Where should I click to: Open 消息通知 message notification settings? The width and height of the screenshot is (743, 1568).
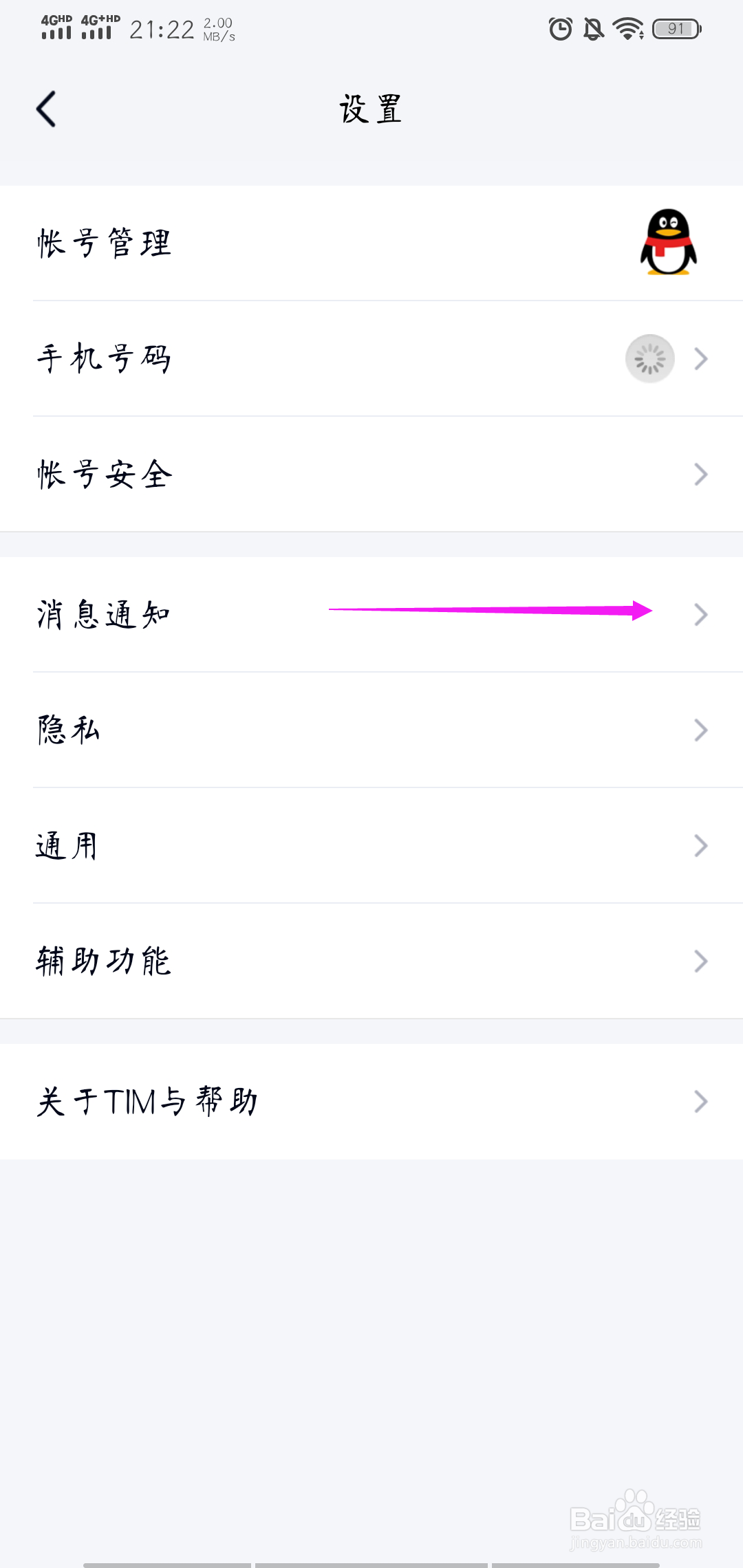point(371,614)
